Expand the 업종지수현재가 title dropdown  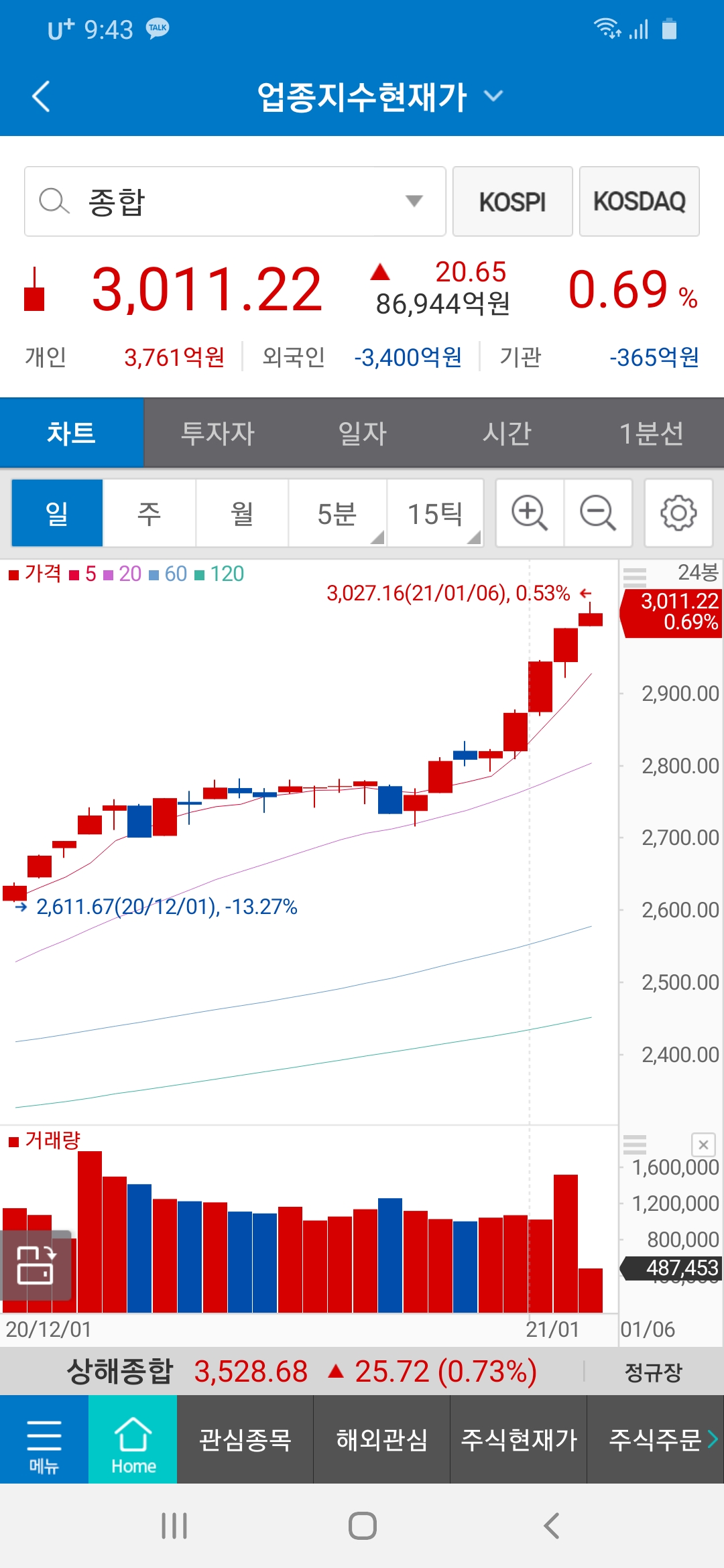click(x=493, y=96)
